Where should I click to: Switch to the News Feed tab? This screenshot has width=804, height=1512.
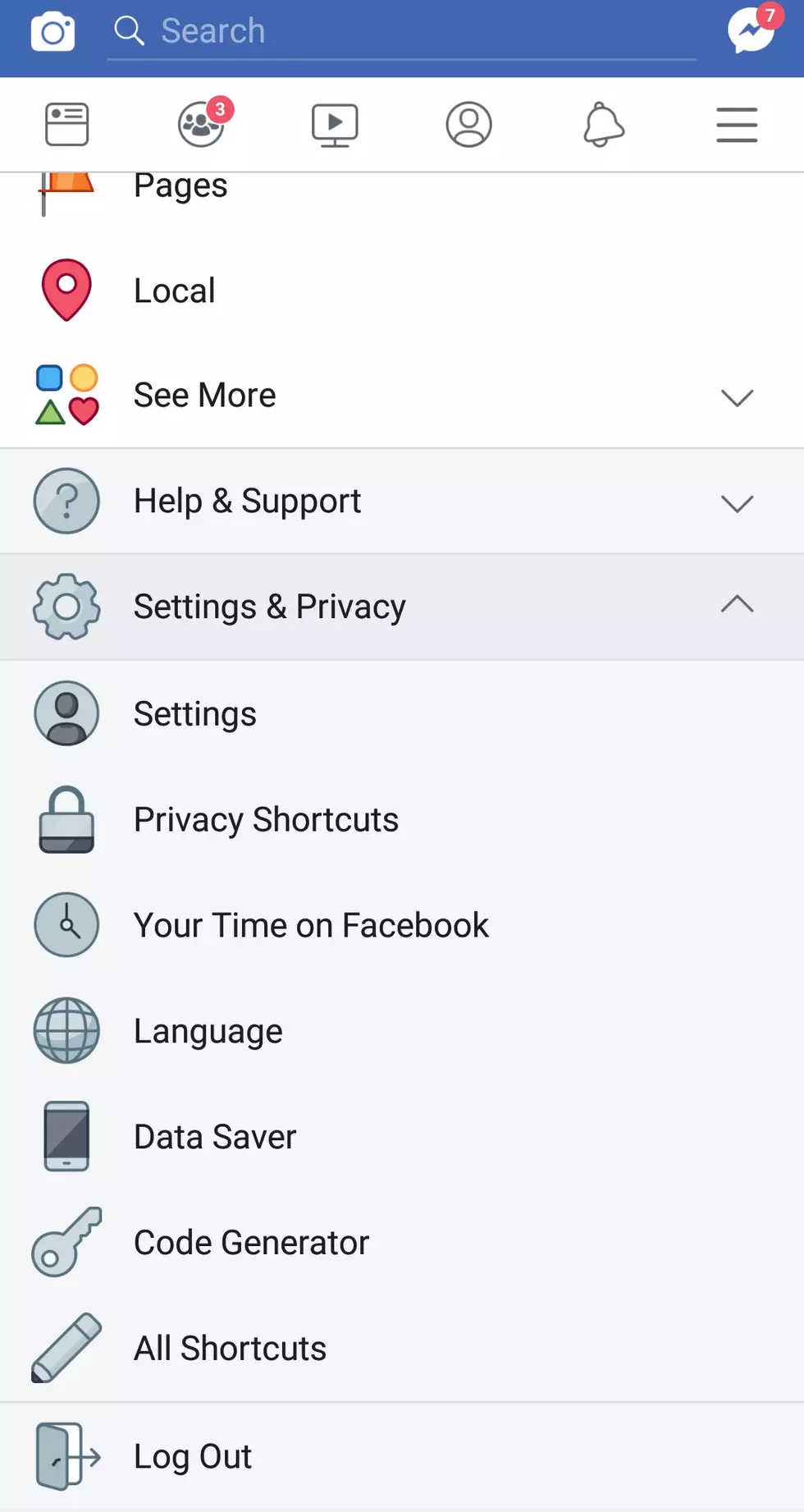pos(66,125)
